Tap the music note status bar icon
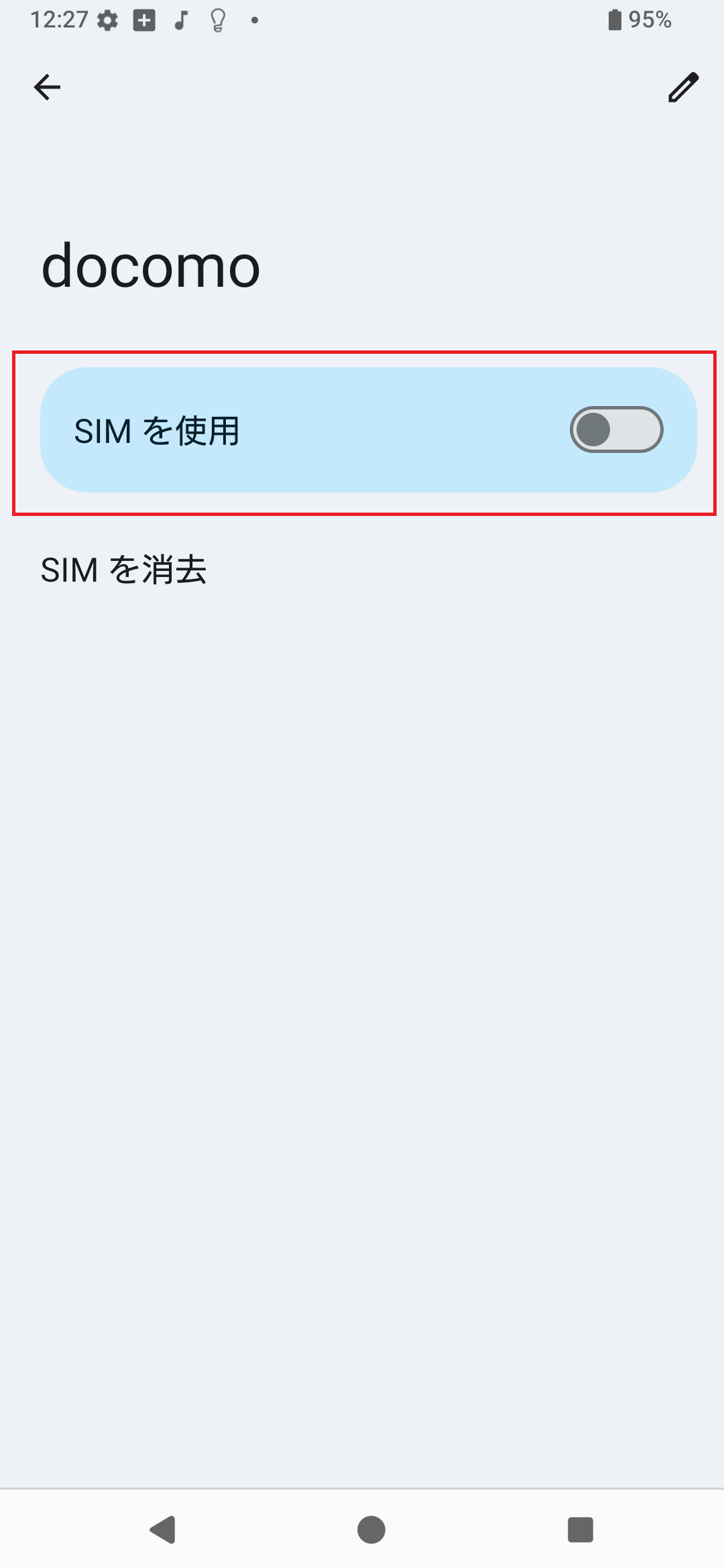The image size is (724, 1568). [x=179, y=20]
